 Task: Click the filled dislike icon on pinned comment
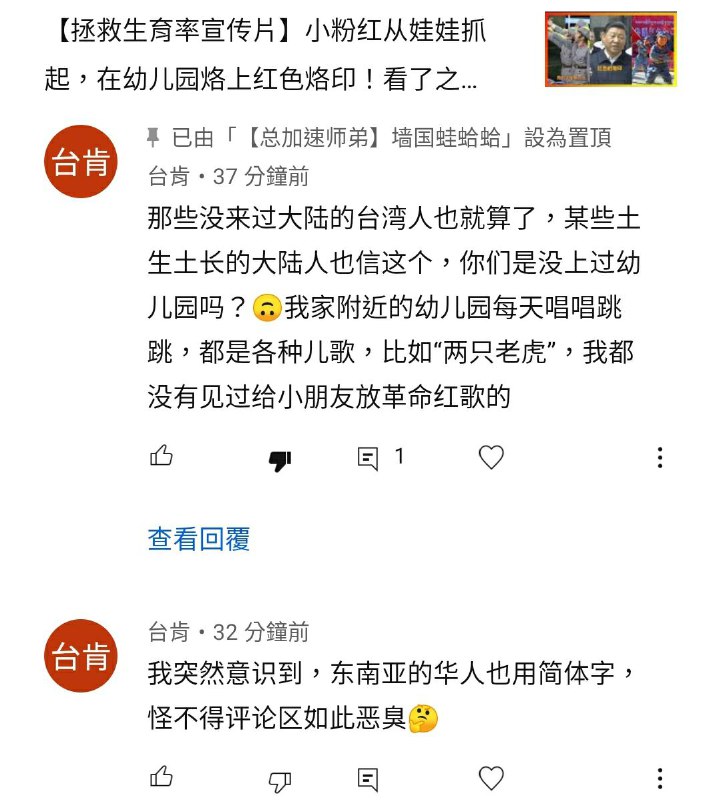[x=278, y=459]
